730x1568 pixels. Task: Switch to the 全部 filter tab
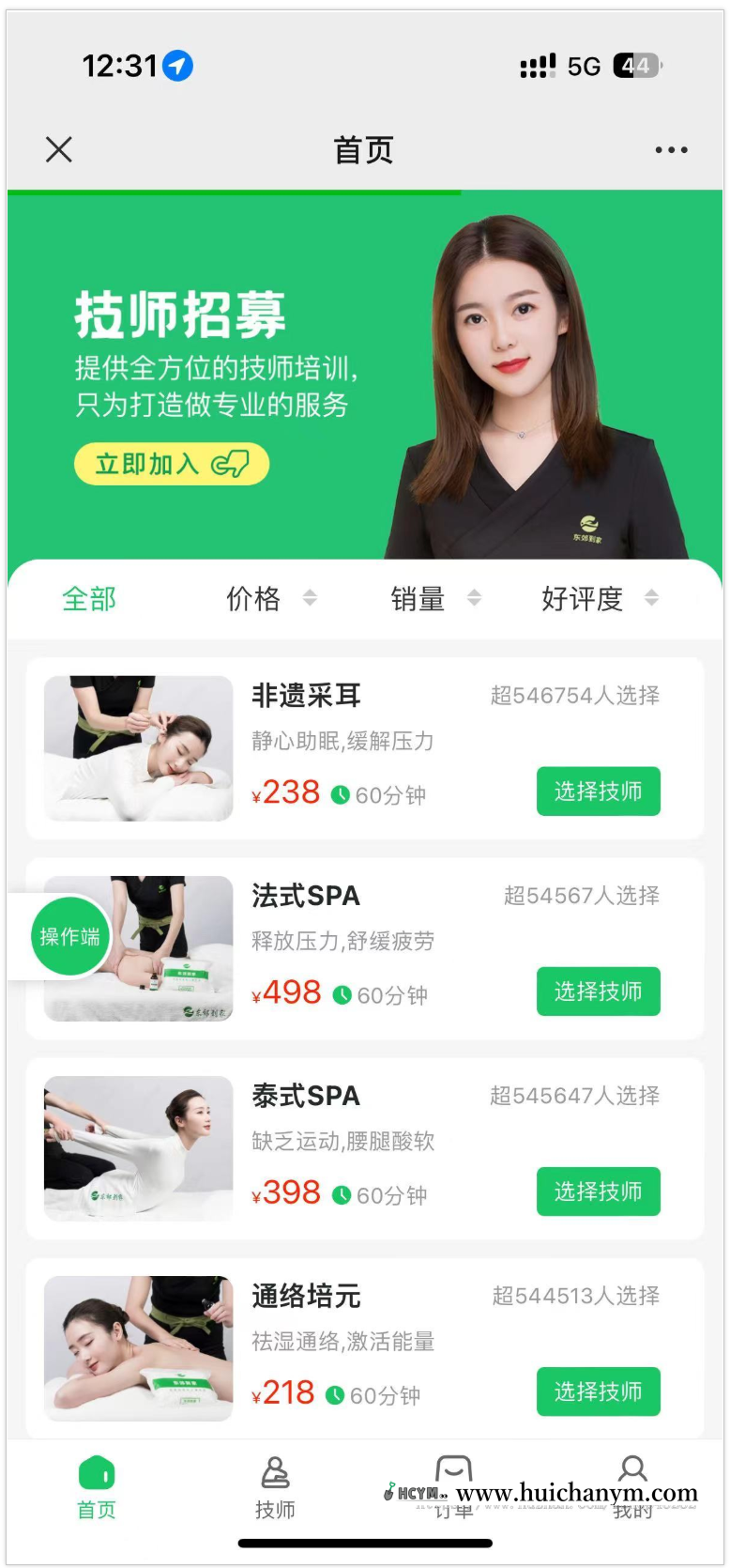[88, 599]
